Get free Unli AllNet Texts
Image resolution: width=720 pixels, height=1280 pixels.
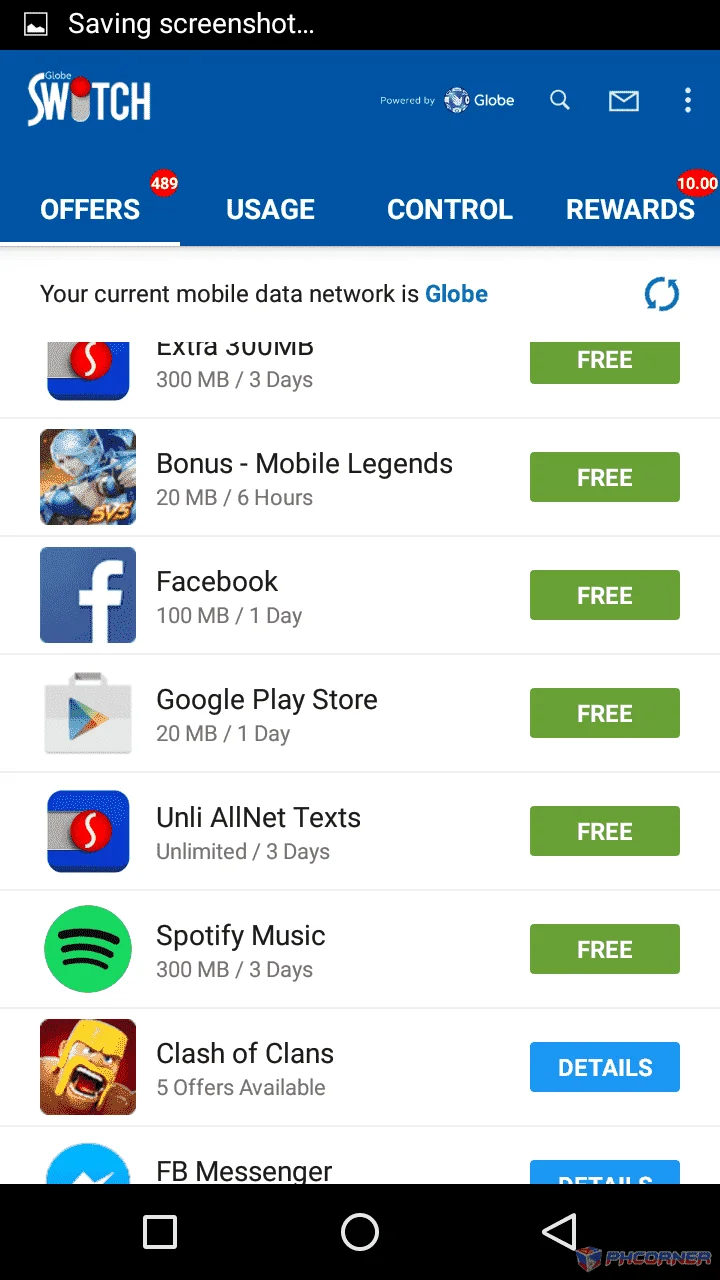tap(605, 831)
